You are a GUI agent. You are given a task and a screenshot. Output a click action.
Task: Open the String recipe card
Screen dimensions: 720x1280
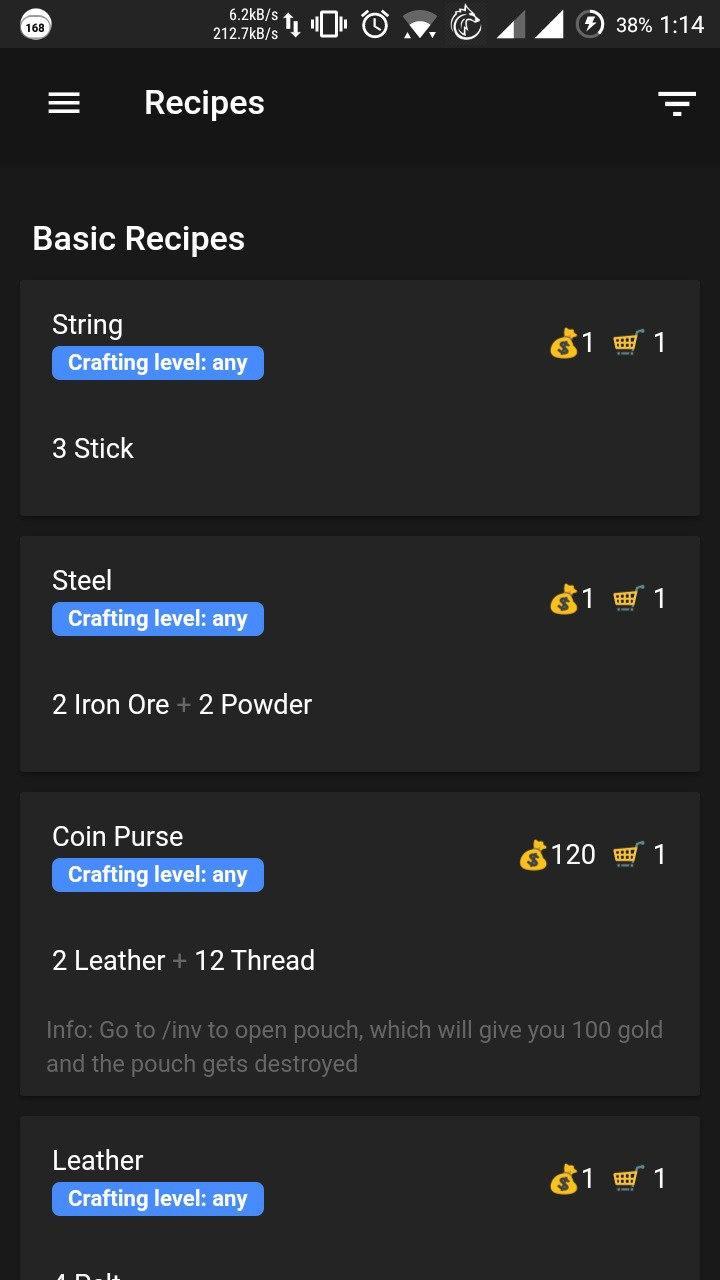pos(359,398)
